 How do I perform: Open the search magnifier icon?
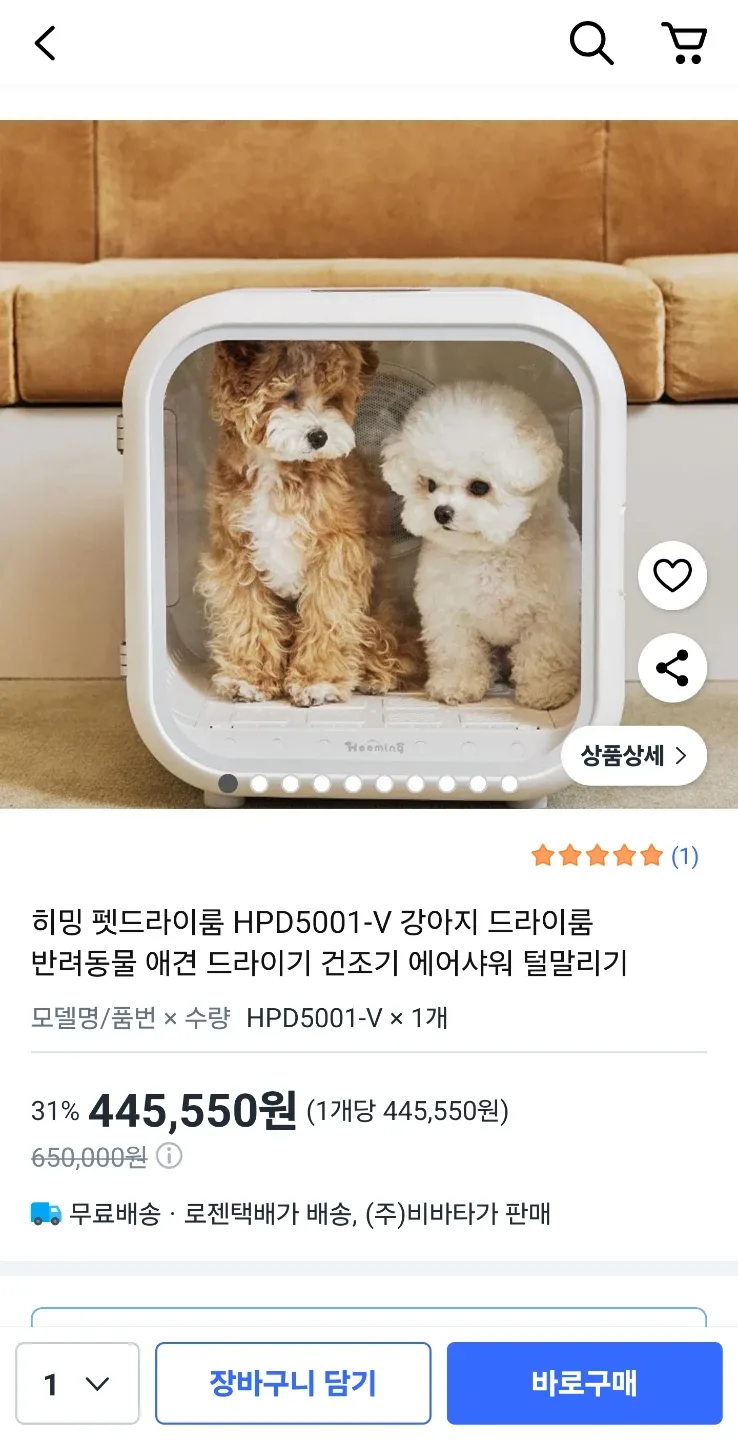coord(591,44)
